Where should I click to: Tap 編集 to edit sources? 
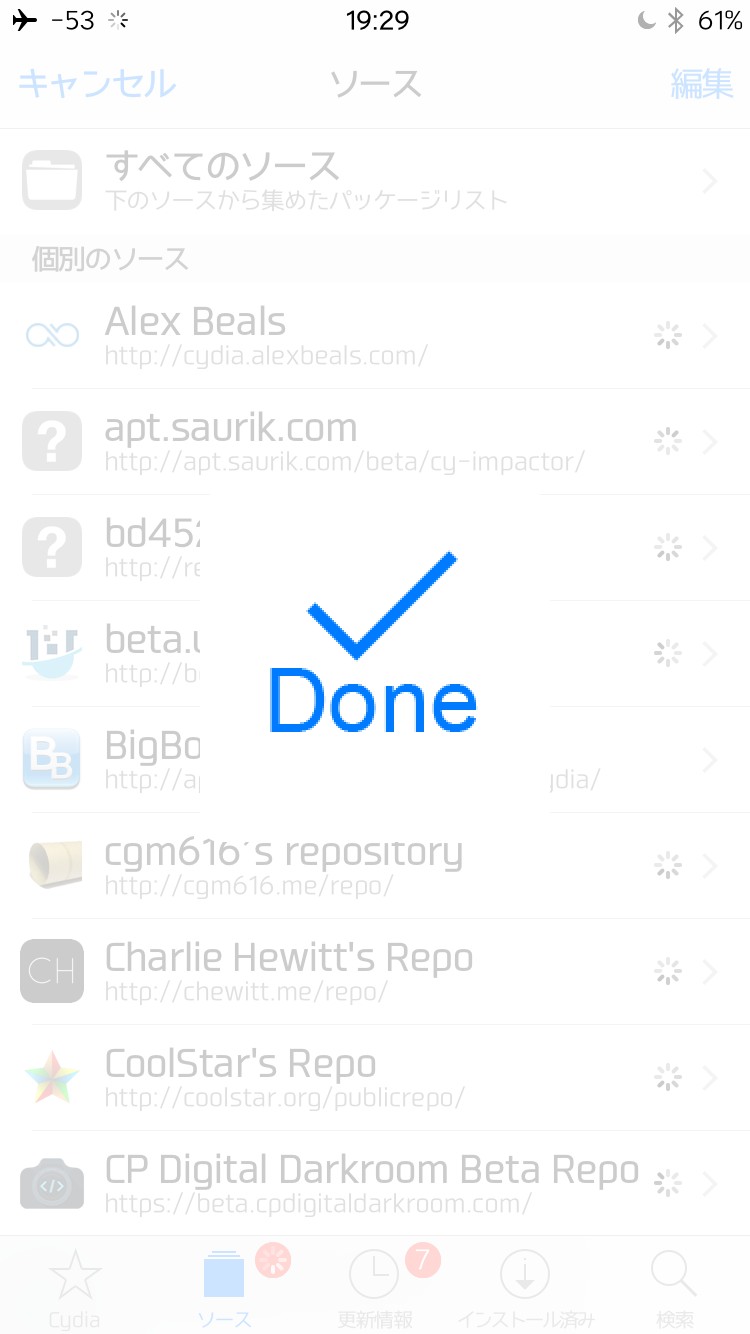(x=701, y=84)
